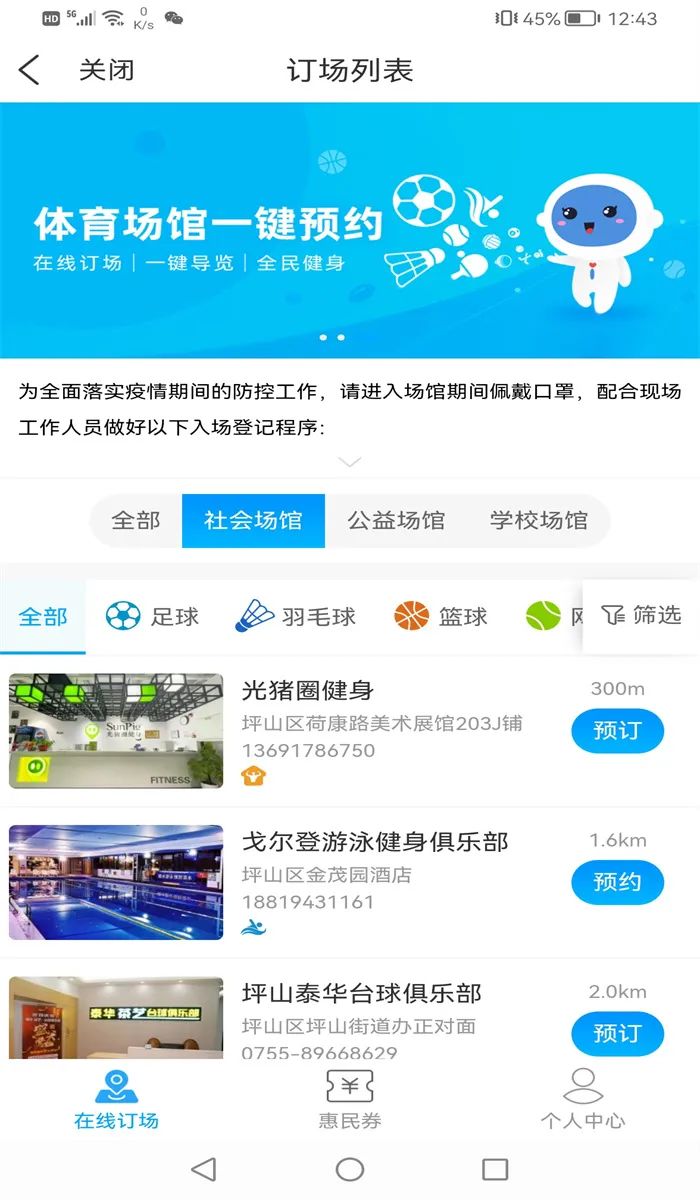The width and height of the screenshot is (700, 1200).
Task: Filter venues by 羽毛球
Action: point(296,616)
